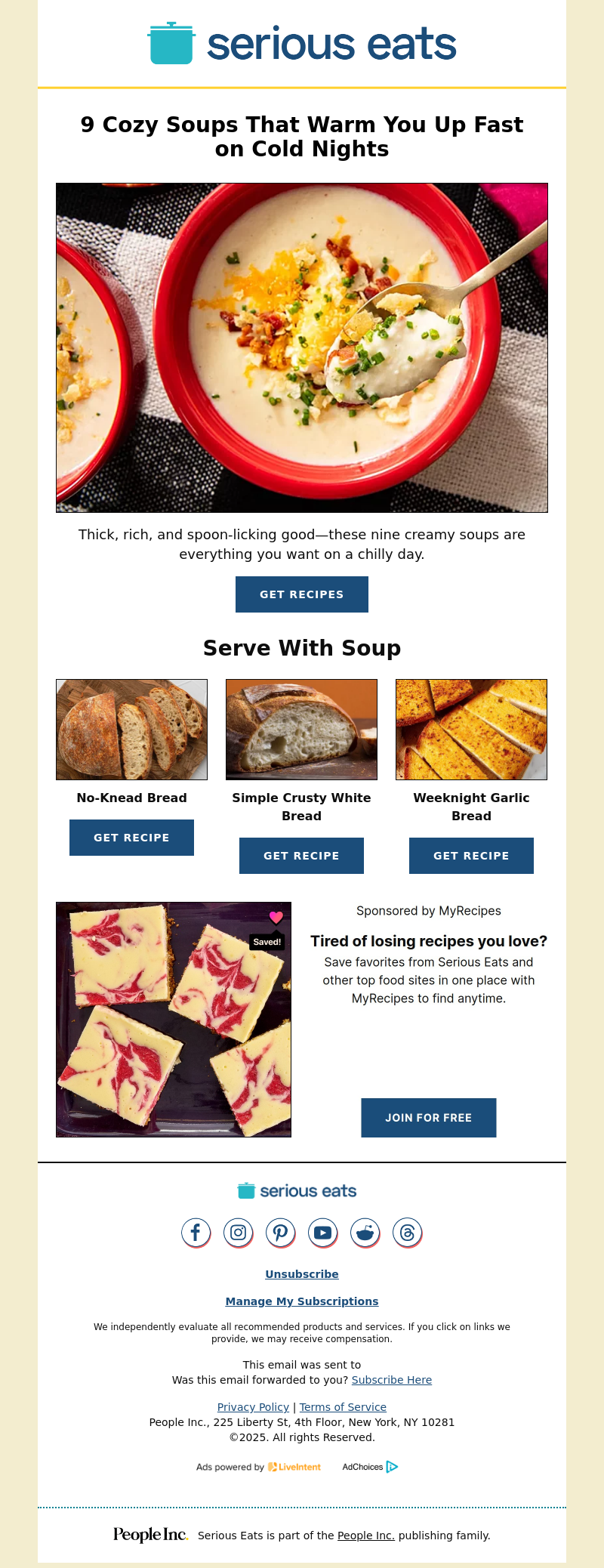Get the Simple Crusty White Bread recipe

(x=301, y=856)
